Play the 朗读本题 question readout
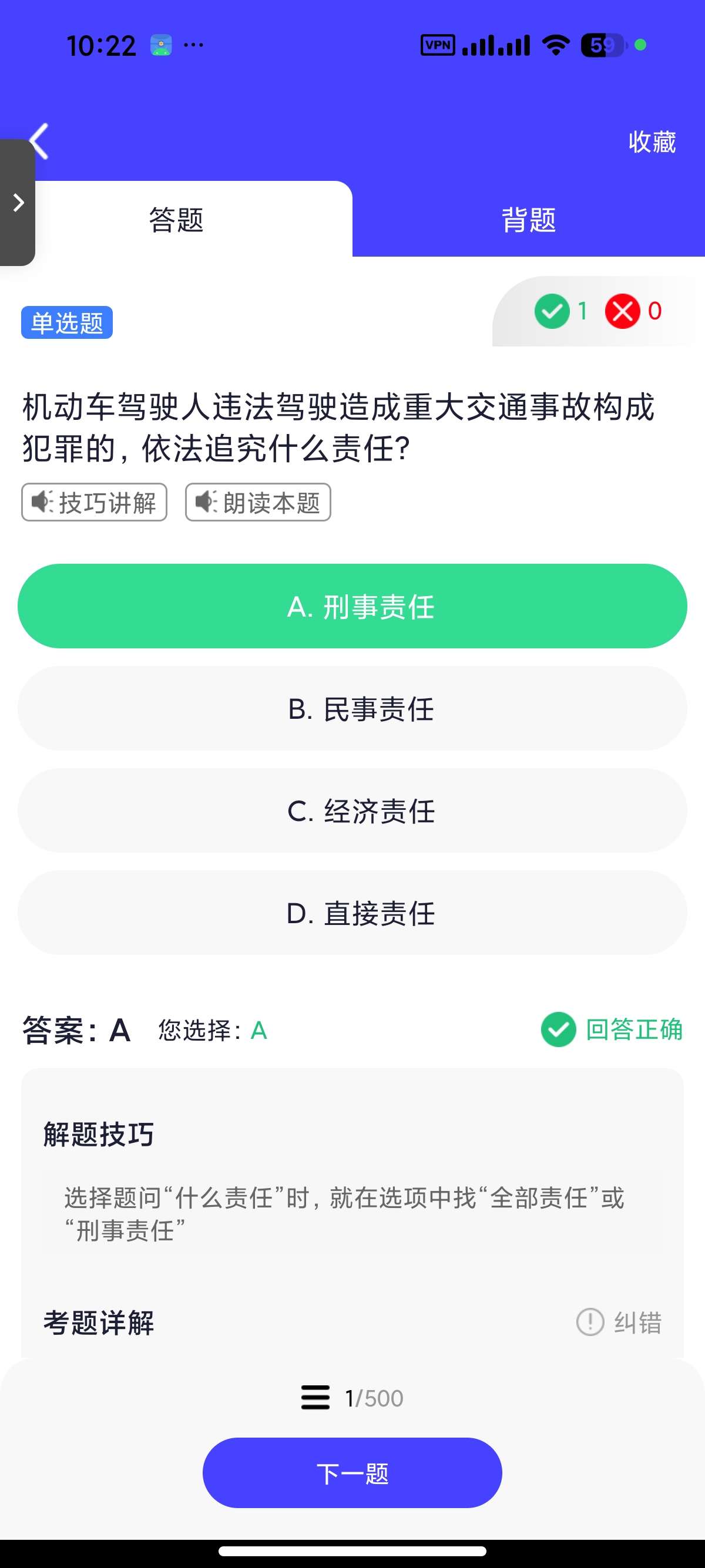Image resolution: width=705 pixels, height=1568 pixels. coord(257,503)
